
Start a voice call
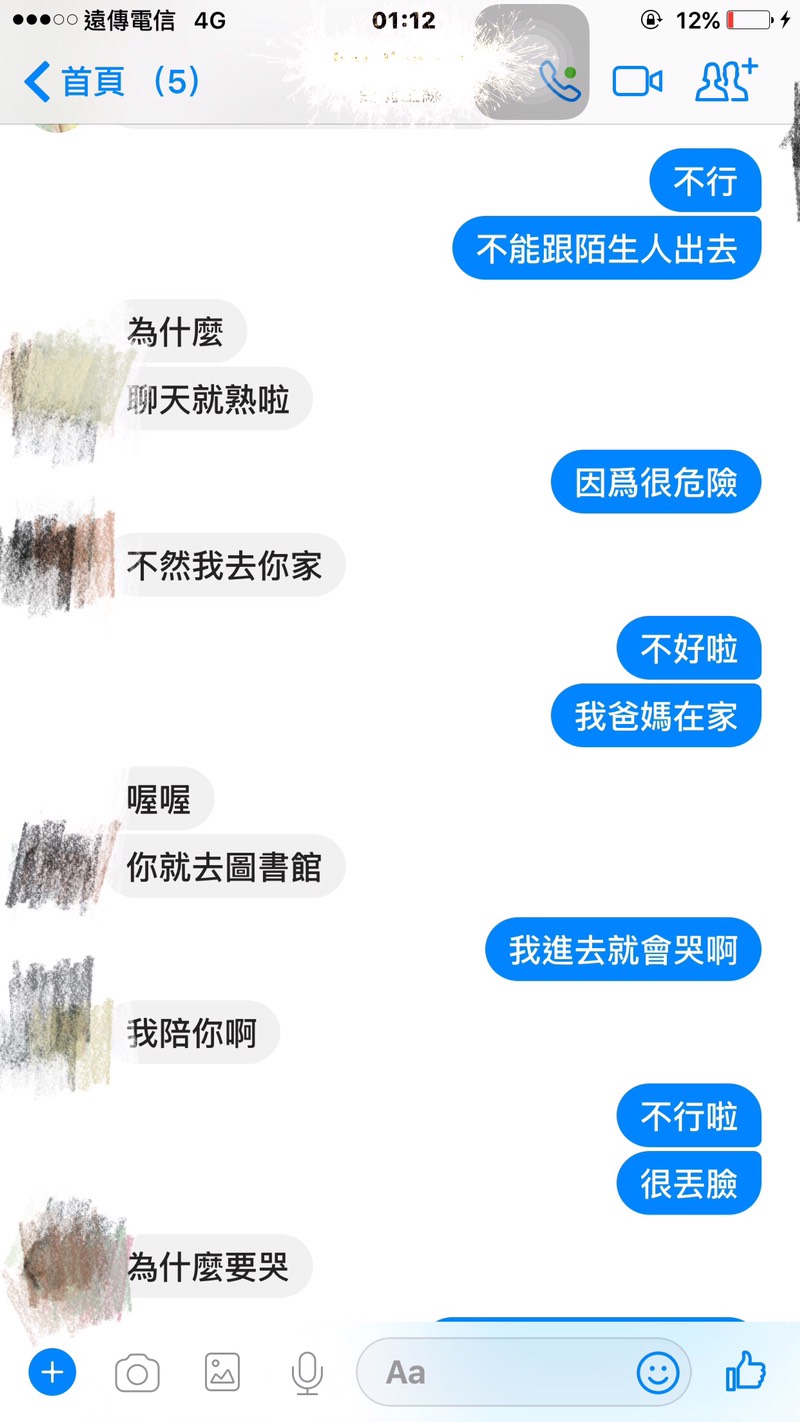click(x=558, y=82)
